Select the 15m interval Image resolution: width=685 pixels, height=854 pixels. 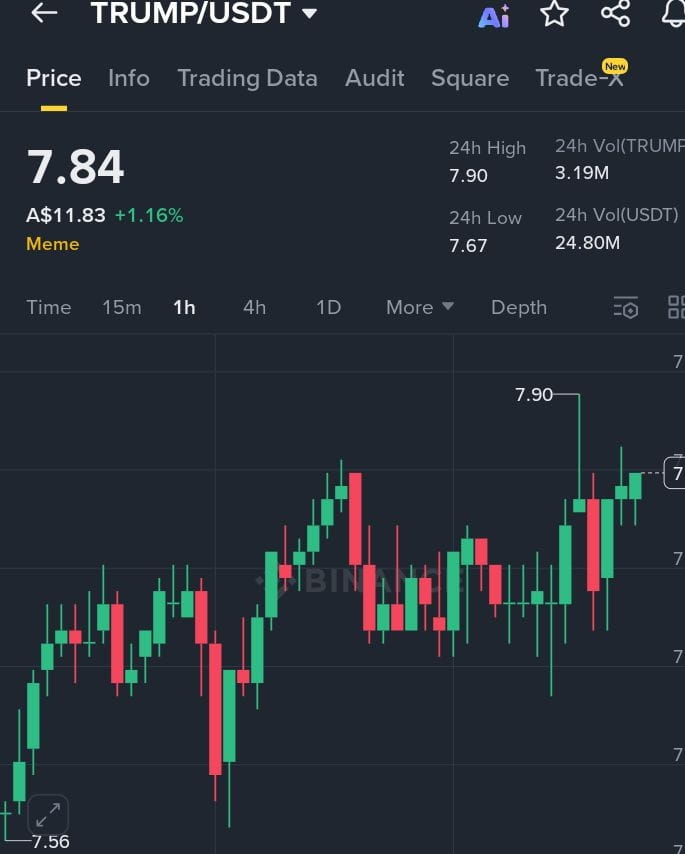pyautogui.click(x=121, y=307)
